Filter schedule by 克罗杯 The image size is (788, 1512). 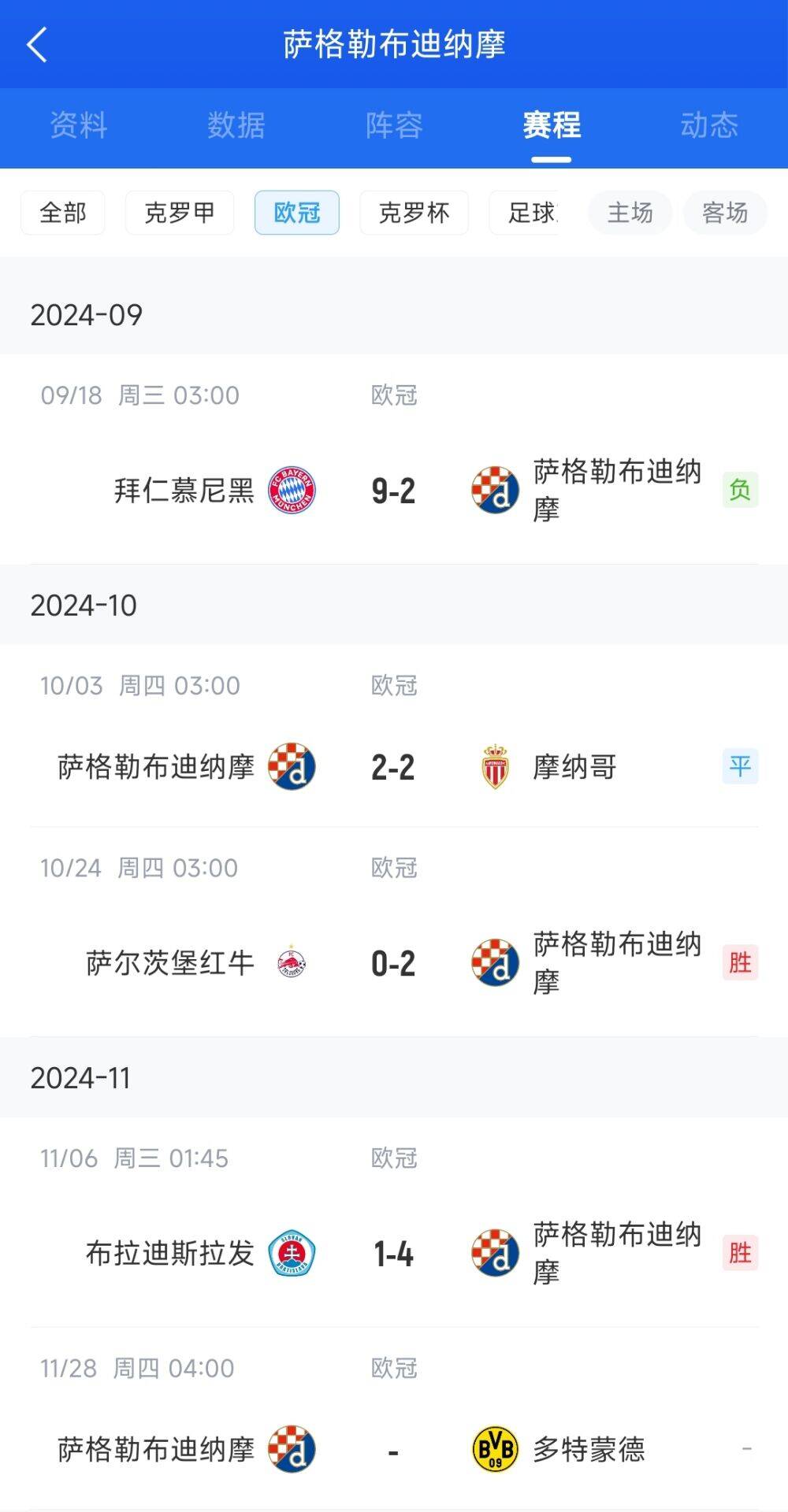tap(414, 213)
